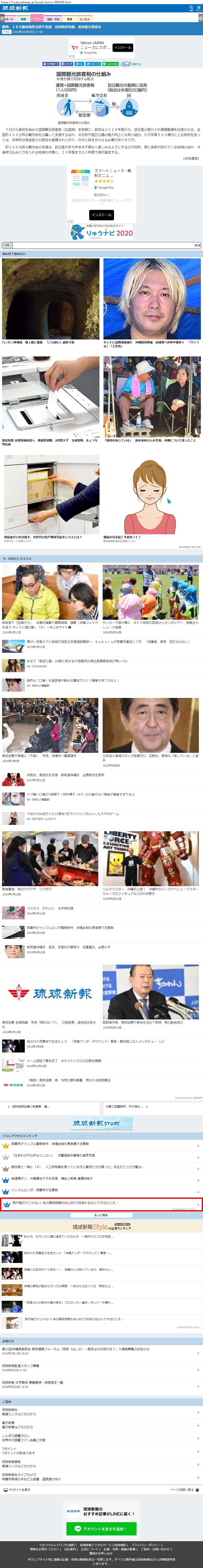
Task: Open ranking item インフルエンザ、那覇市が注意報
Action: [x=101, y=1189]
